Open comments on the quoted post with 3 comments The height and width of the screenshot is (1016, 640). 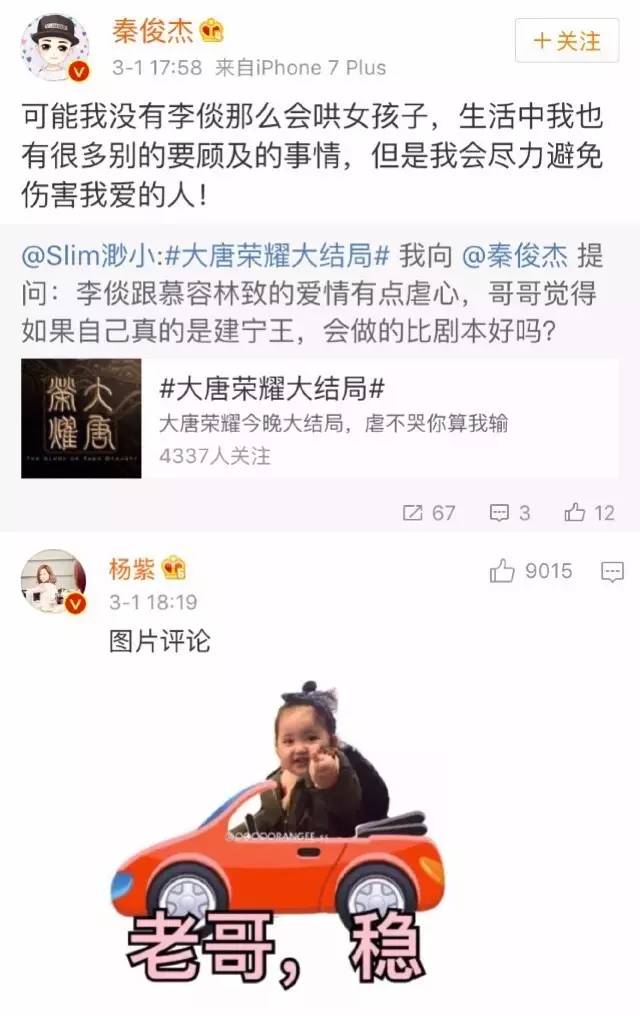(x=509, y=513)
